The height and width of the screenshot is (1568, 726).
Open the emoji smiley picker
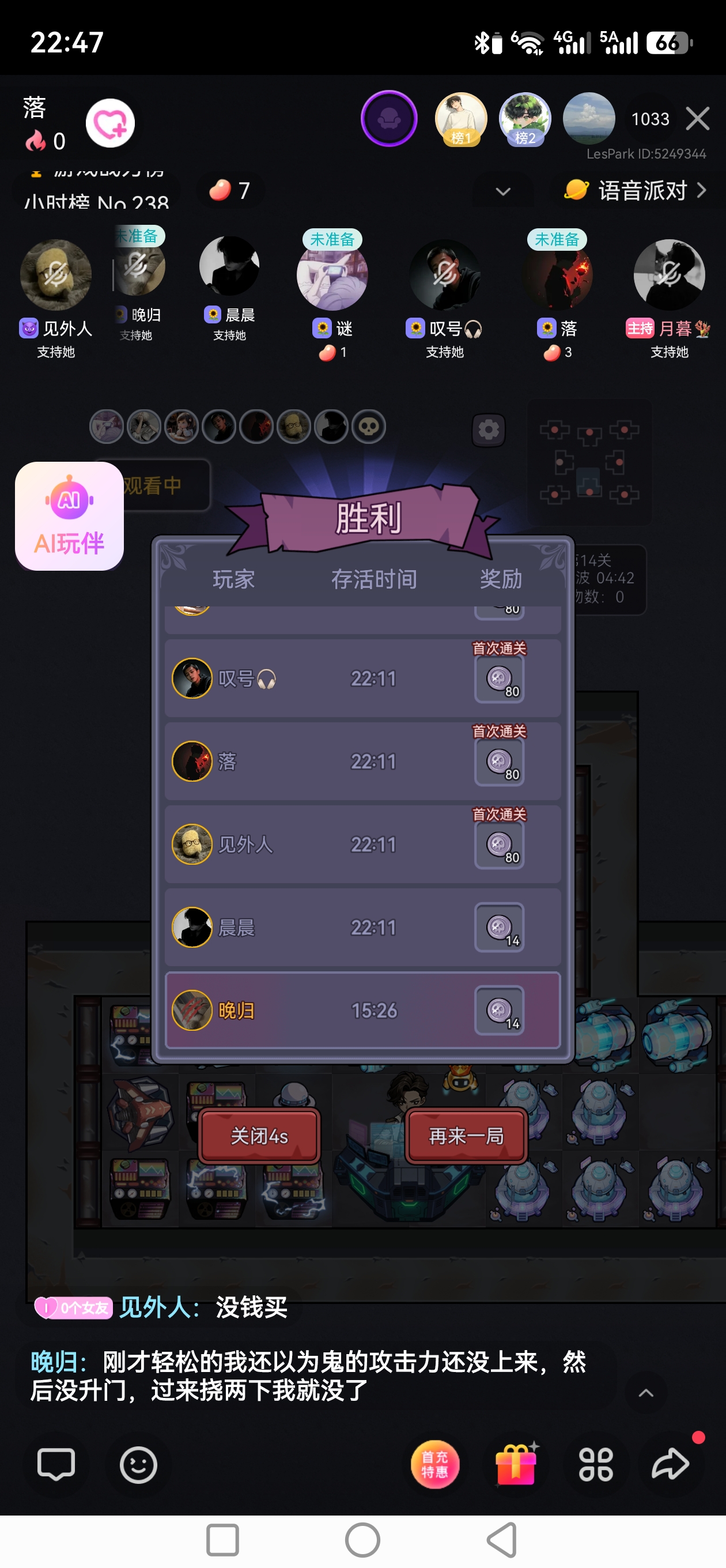pyautogui.click(x=138, y=1464)
